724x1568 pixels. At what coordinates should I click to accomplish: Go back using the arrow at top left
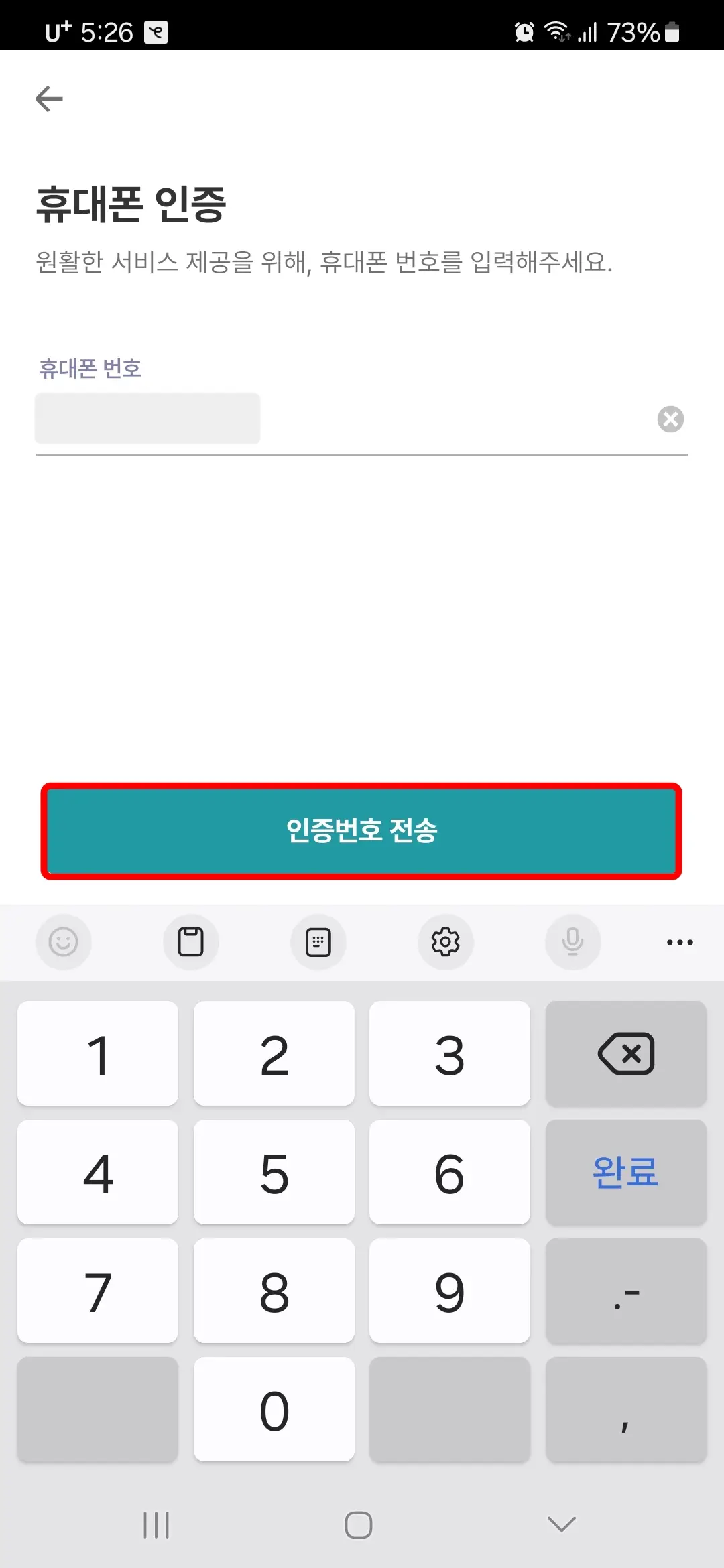(48, 99)
